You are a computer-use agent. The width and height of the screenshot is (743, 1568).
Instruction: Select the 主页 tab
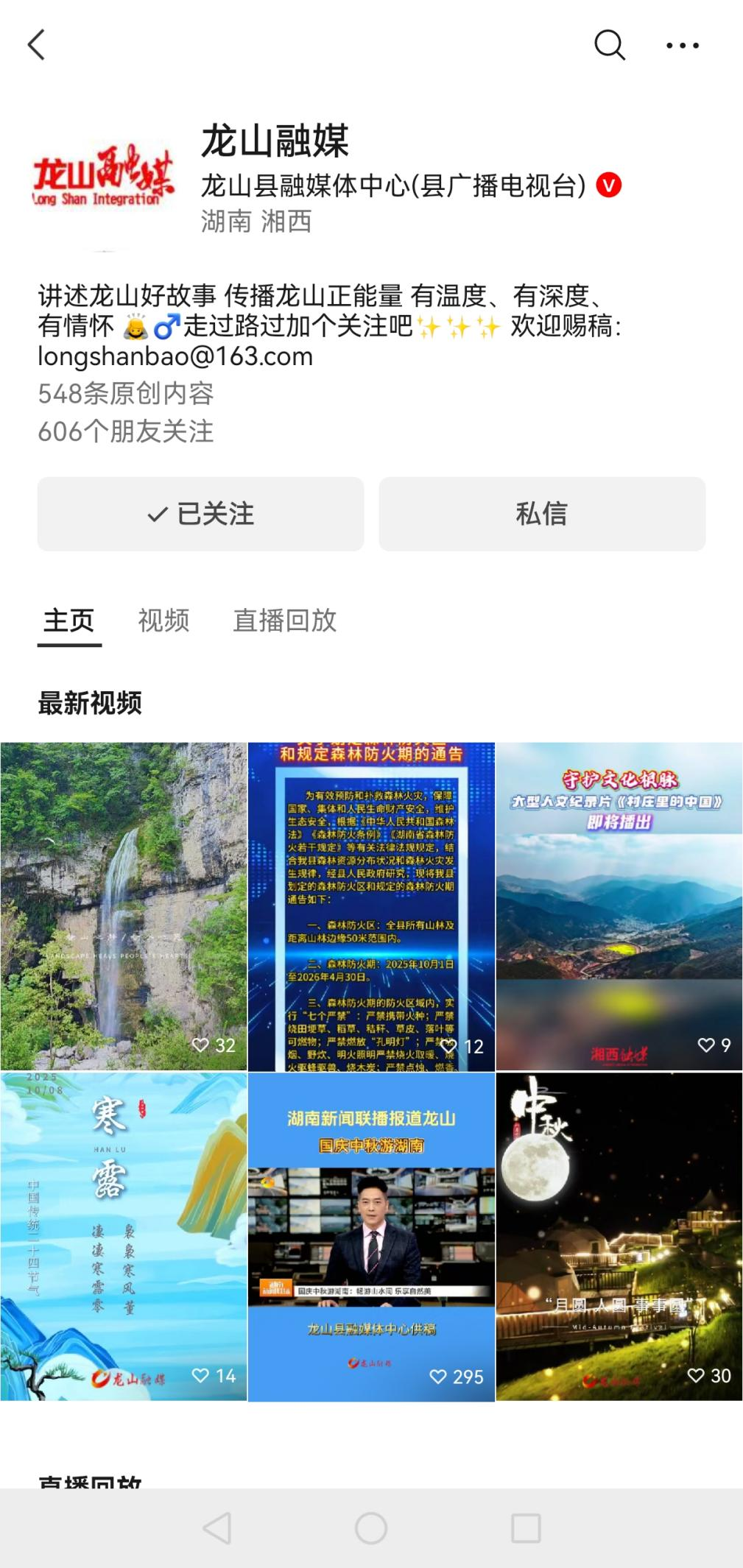pos(69,621)
